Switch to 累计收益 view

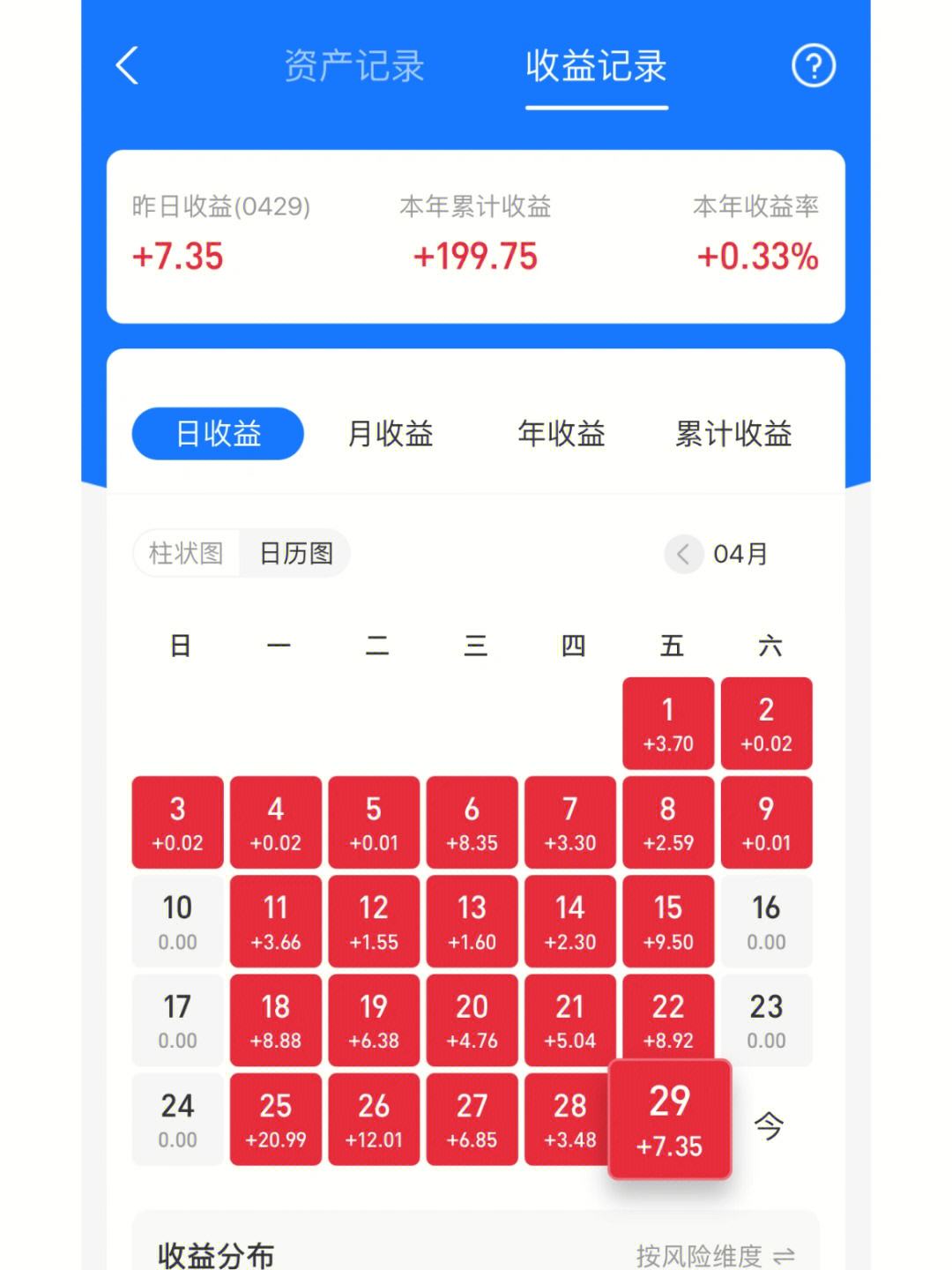pos(733,434)
